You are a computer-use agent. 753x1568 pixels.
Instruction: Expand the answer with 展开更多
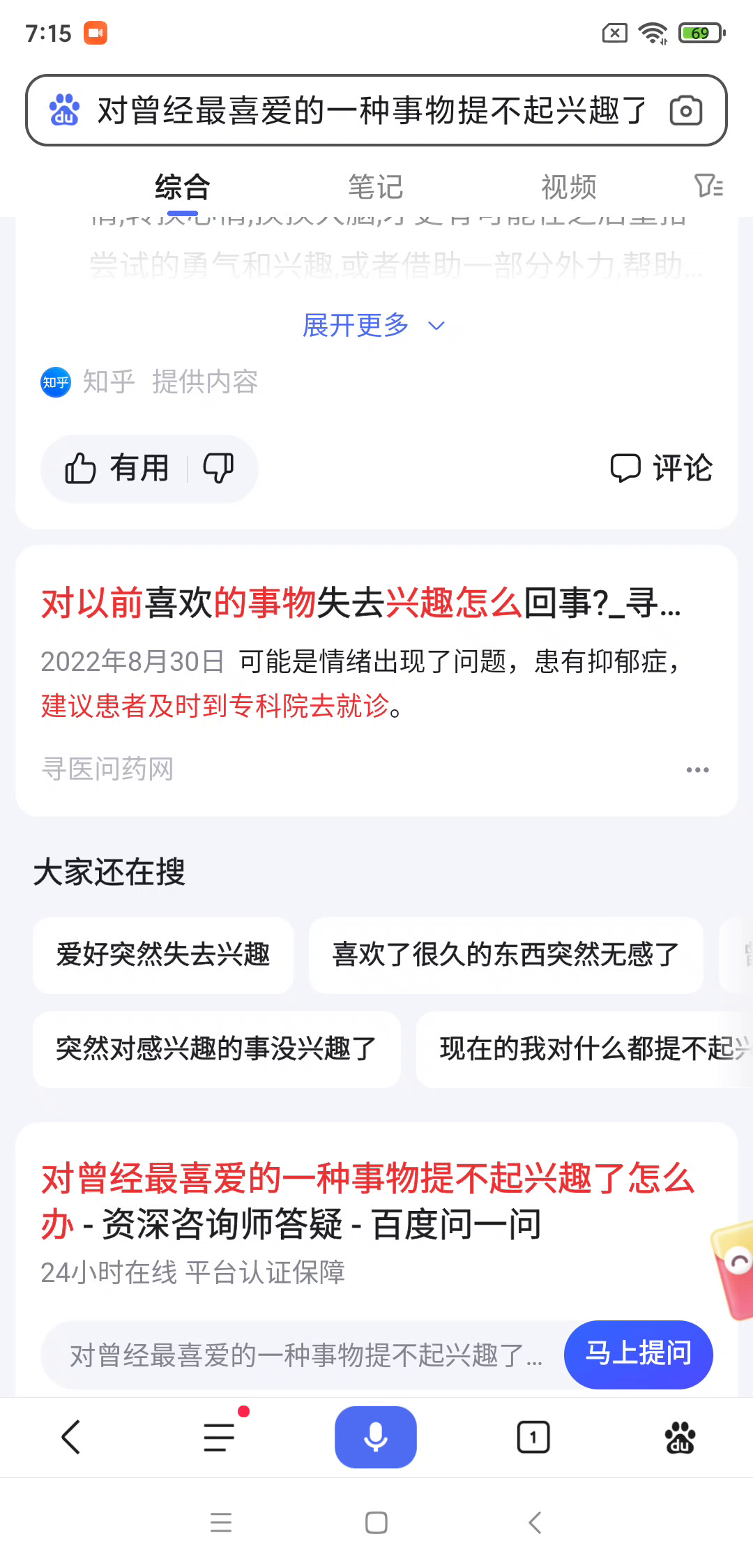(372, 325)
